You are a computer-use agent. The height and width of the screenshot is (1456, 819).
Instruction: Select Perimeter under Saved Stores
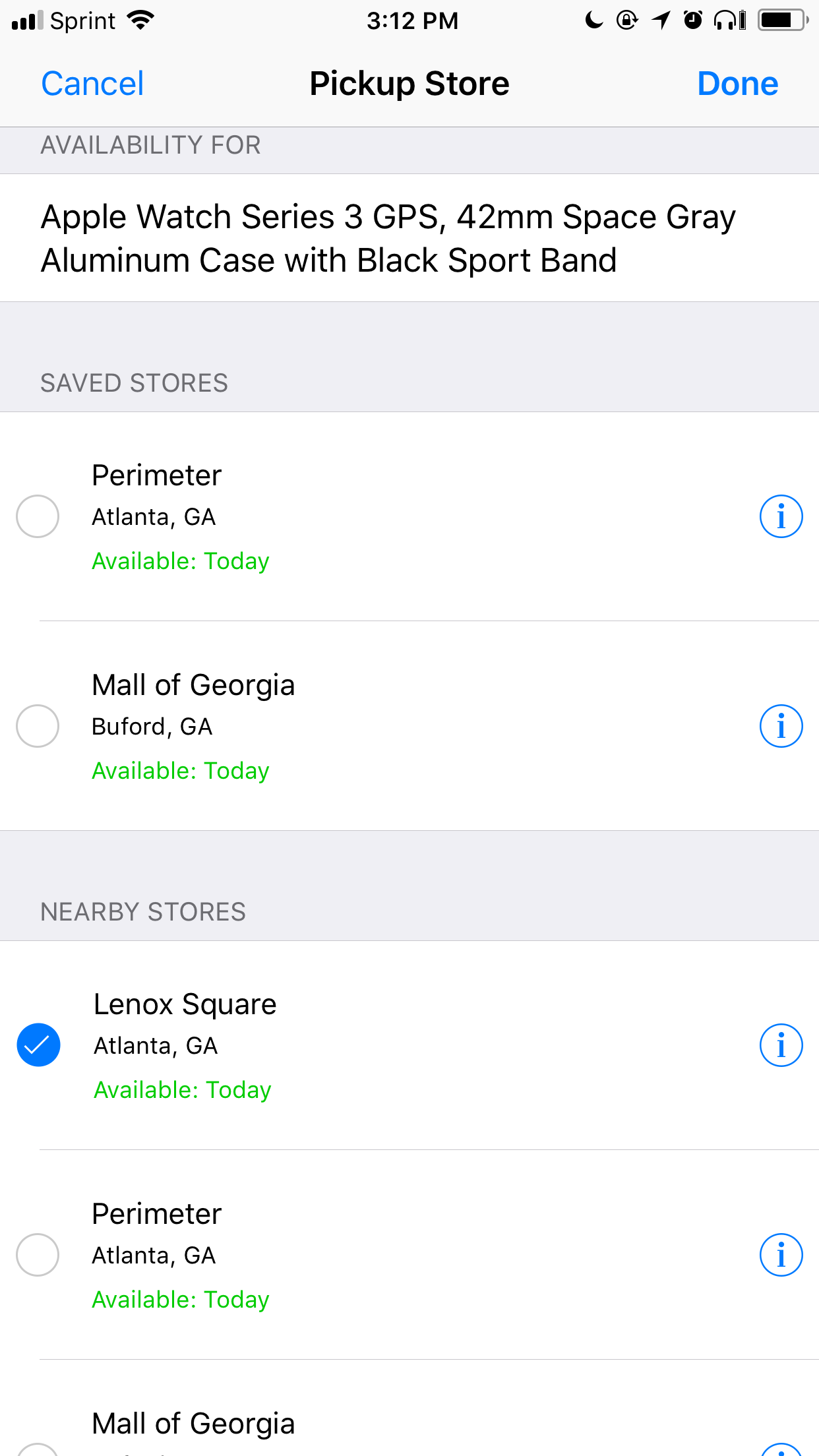pos(38,516)
